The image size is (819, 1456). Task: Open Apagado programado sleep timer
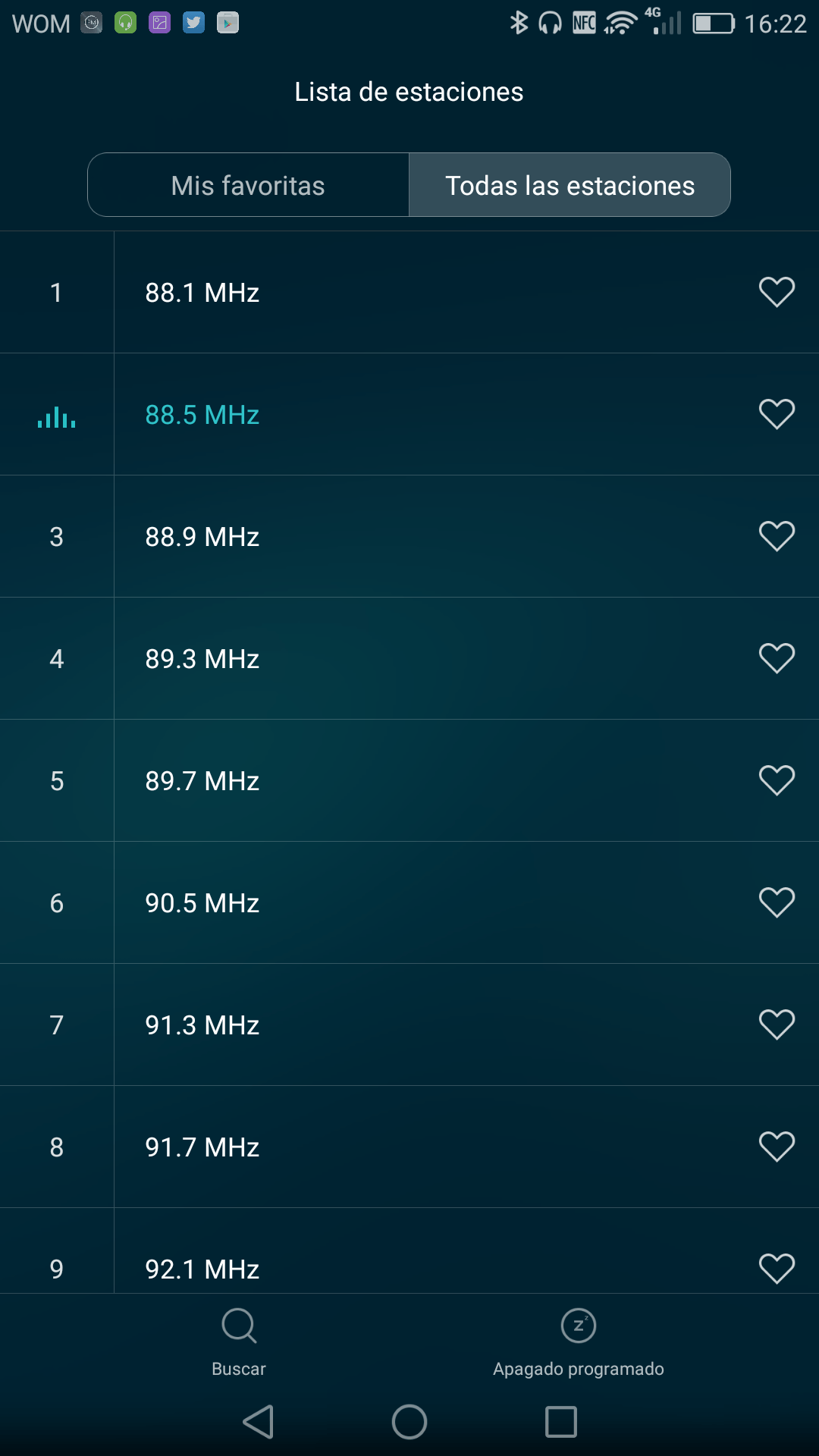tap(578, 1341)
